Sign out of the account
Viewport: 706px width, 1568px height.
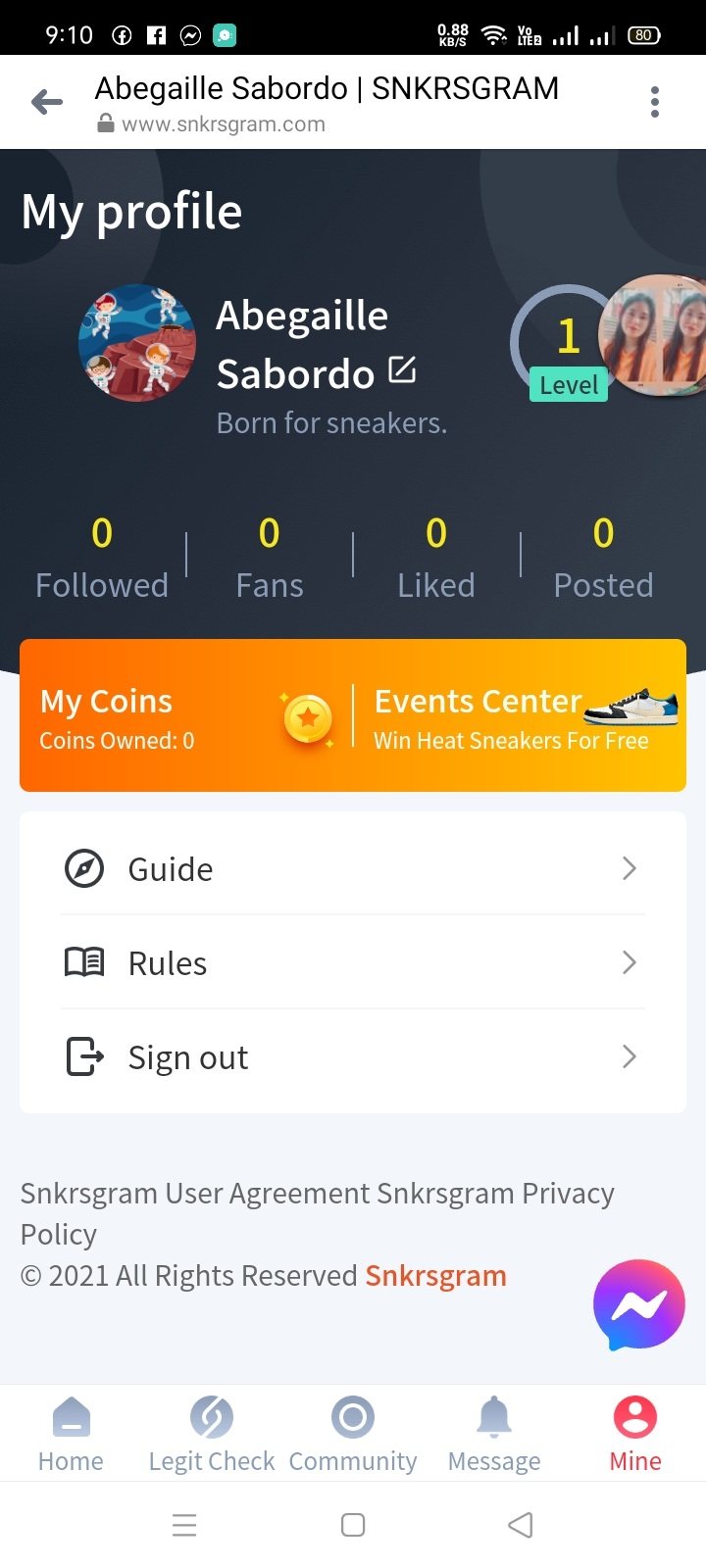352,1057
